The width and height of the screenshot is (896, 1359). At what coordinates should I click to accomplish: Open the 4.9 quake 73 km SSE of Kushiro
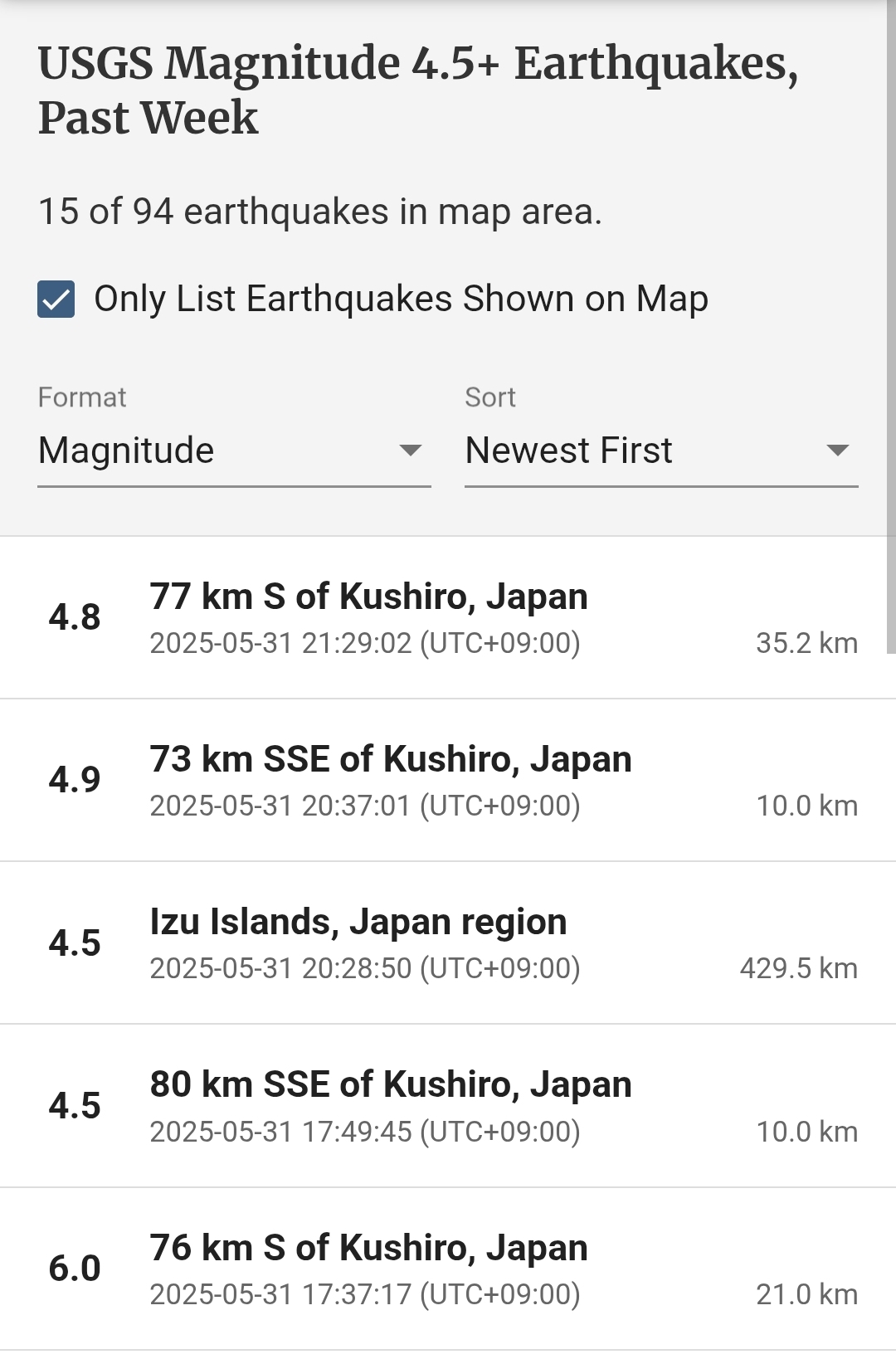click(x=448, y=781)
